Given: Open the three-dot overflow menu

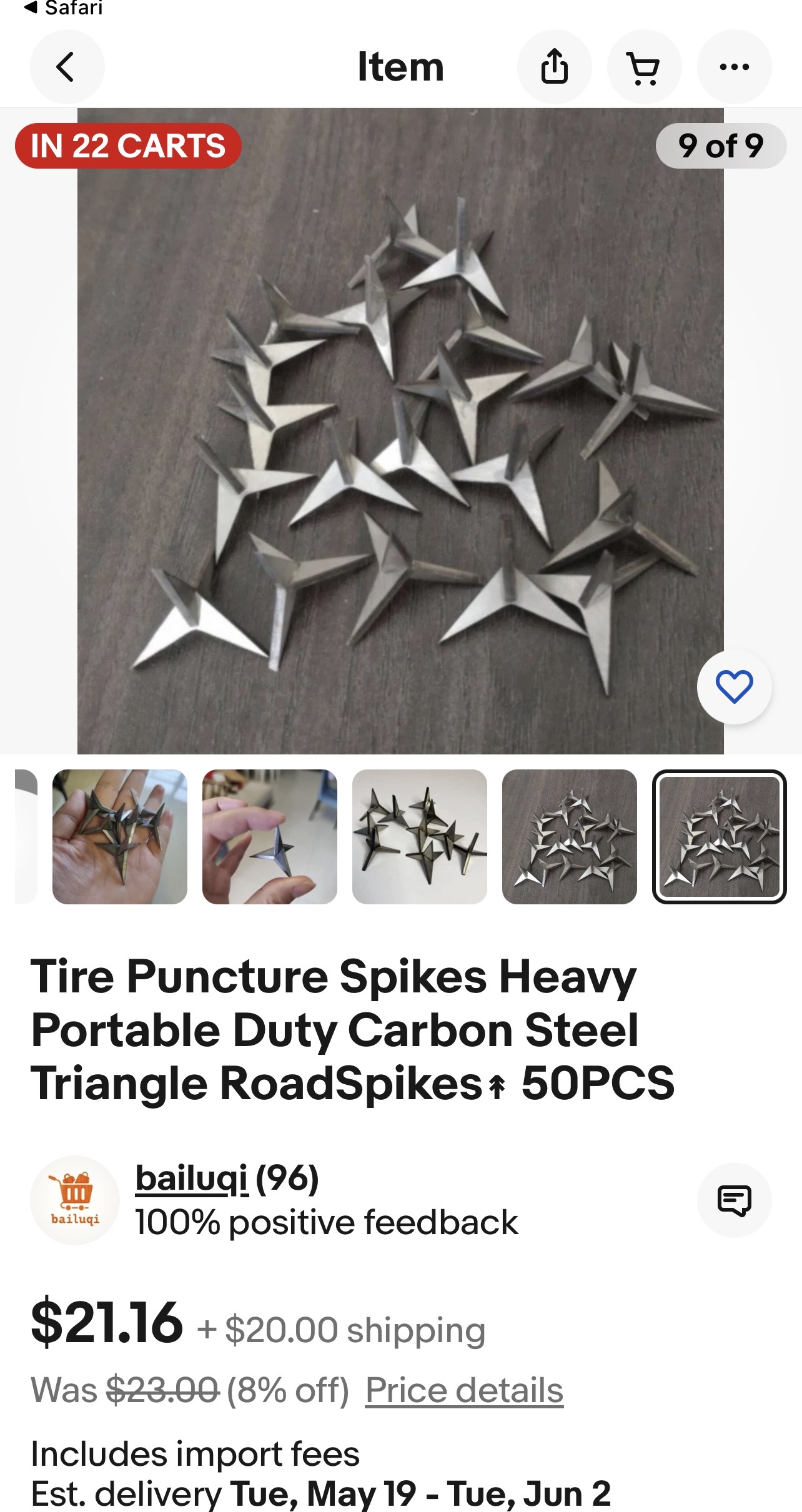Looking at the screenshot, I should [734, 67].
